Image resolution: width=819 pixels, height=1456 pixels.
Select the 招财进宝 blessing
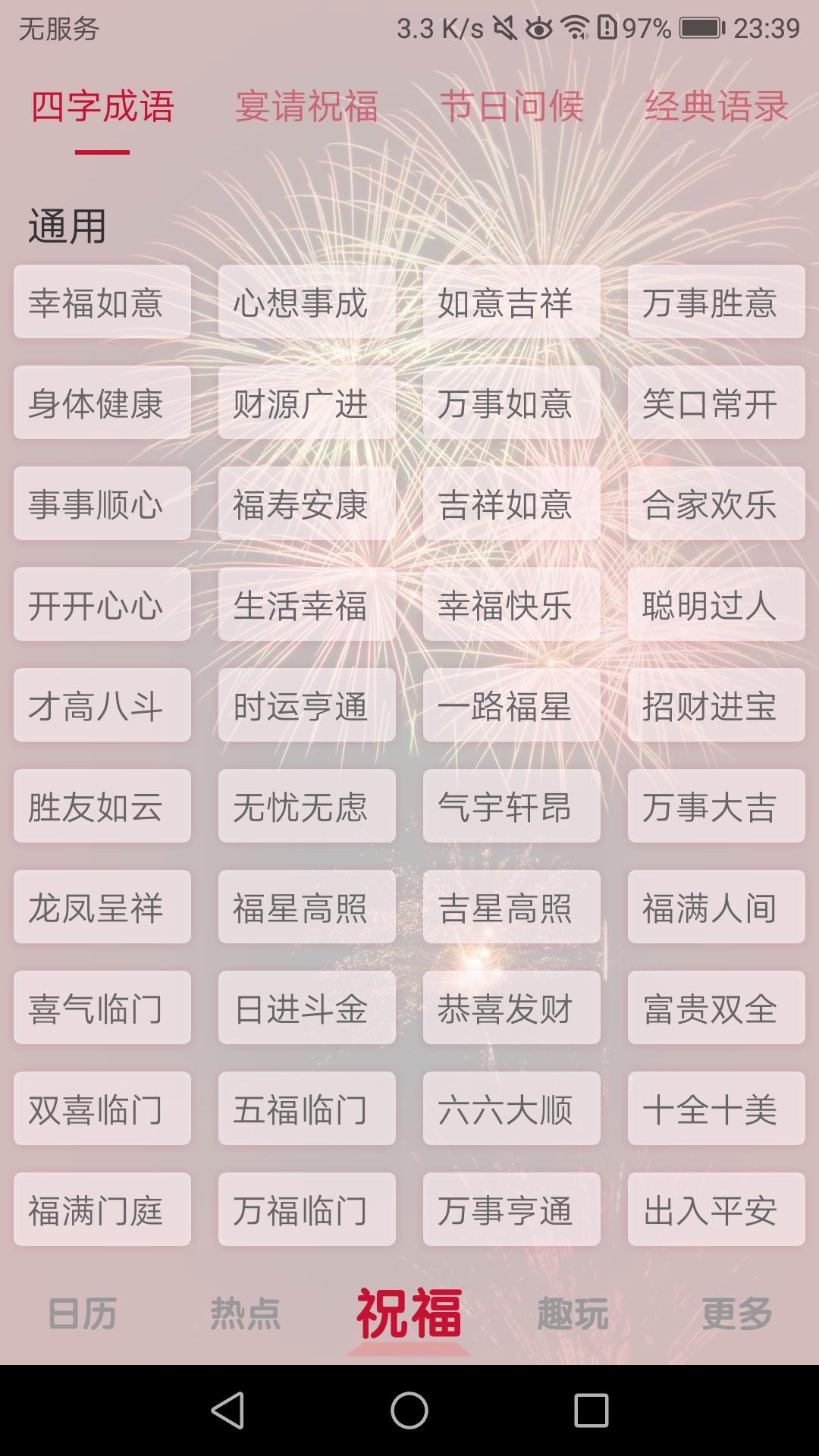click(x=716, y=705)
